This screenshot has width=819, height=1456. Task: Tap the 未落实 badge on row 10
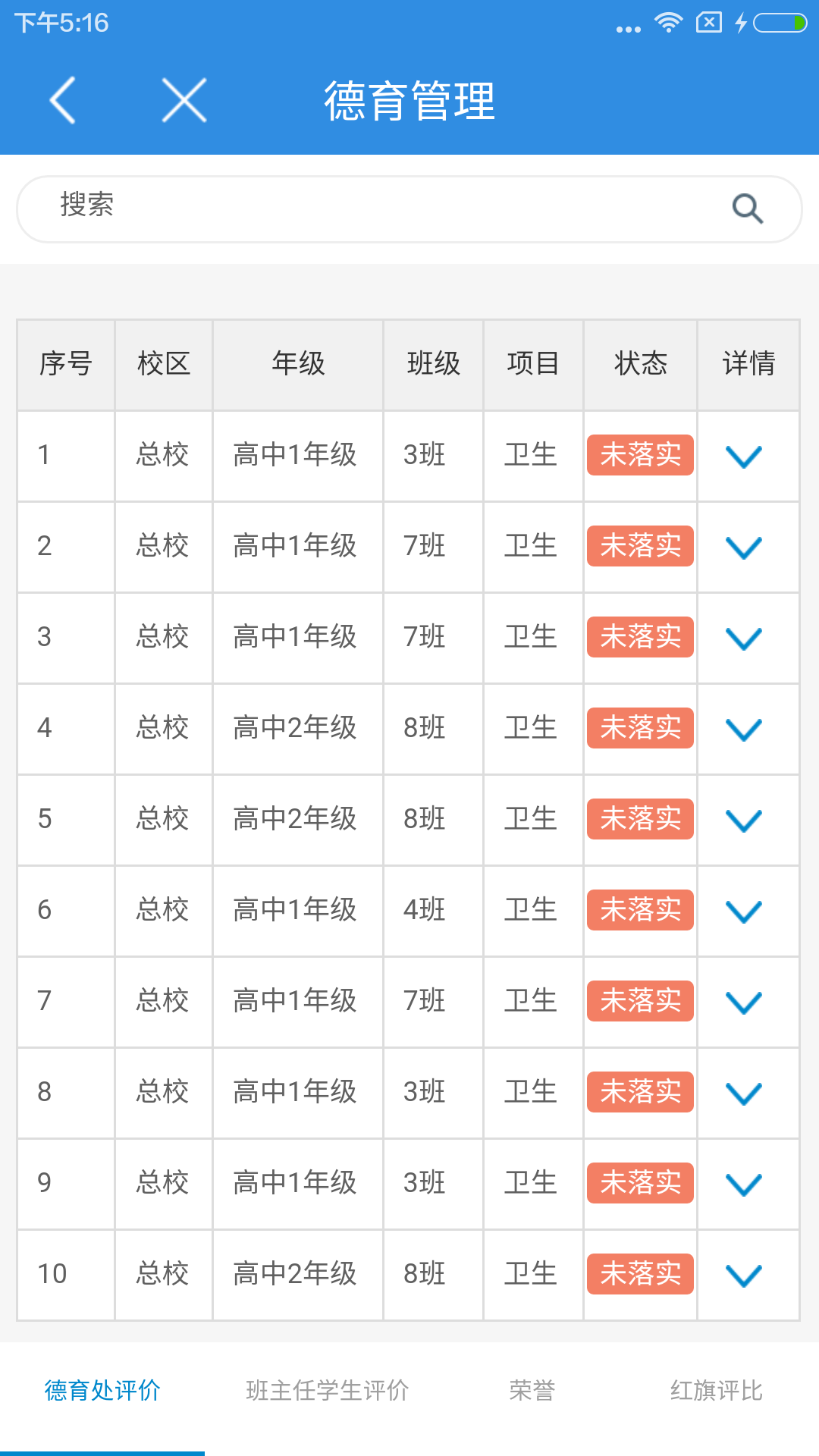(639, 1274)
